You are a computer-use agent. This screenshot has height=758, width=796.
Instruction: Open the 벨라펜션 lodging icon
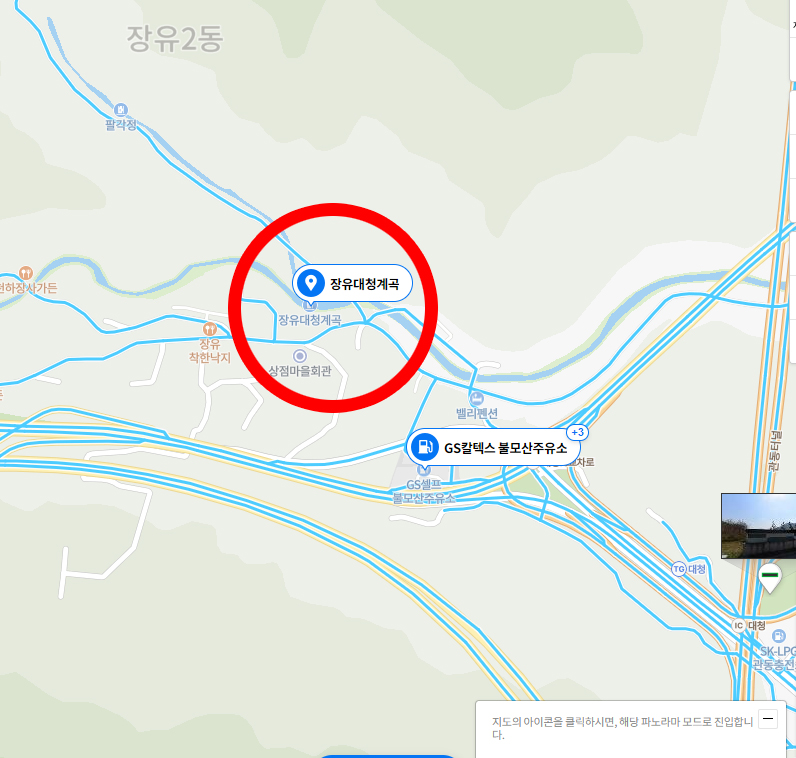476,397
